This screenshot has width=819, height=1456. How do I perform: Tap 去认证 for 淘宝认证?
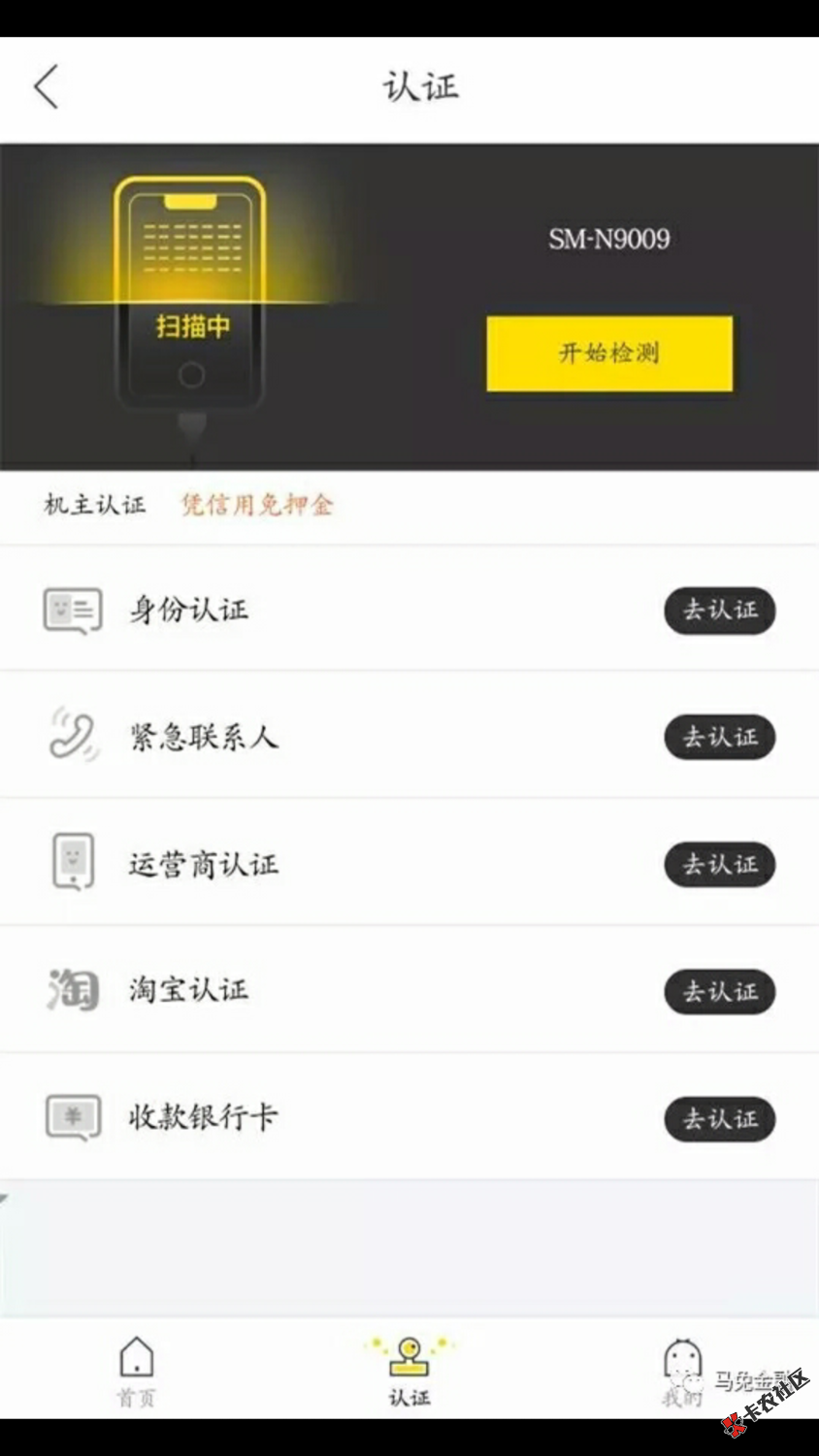click(719, 992)
